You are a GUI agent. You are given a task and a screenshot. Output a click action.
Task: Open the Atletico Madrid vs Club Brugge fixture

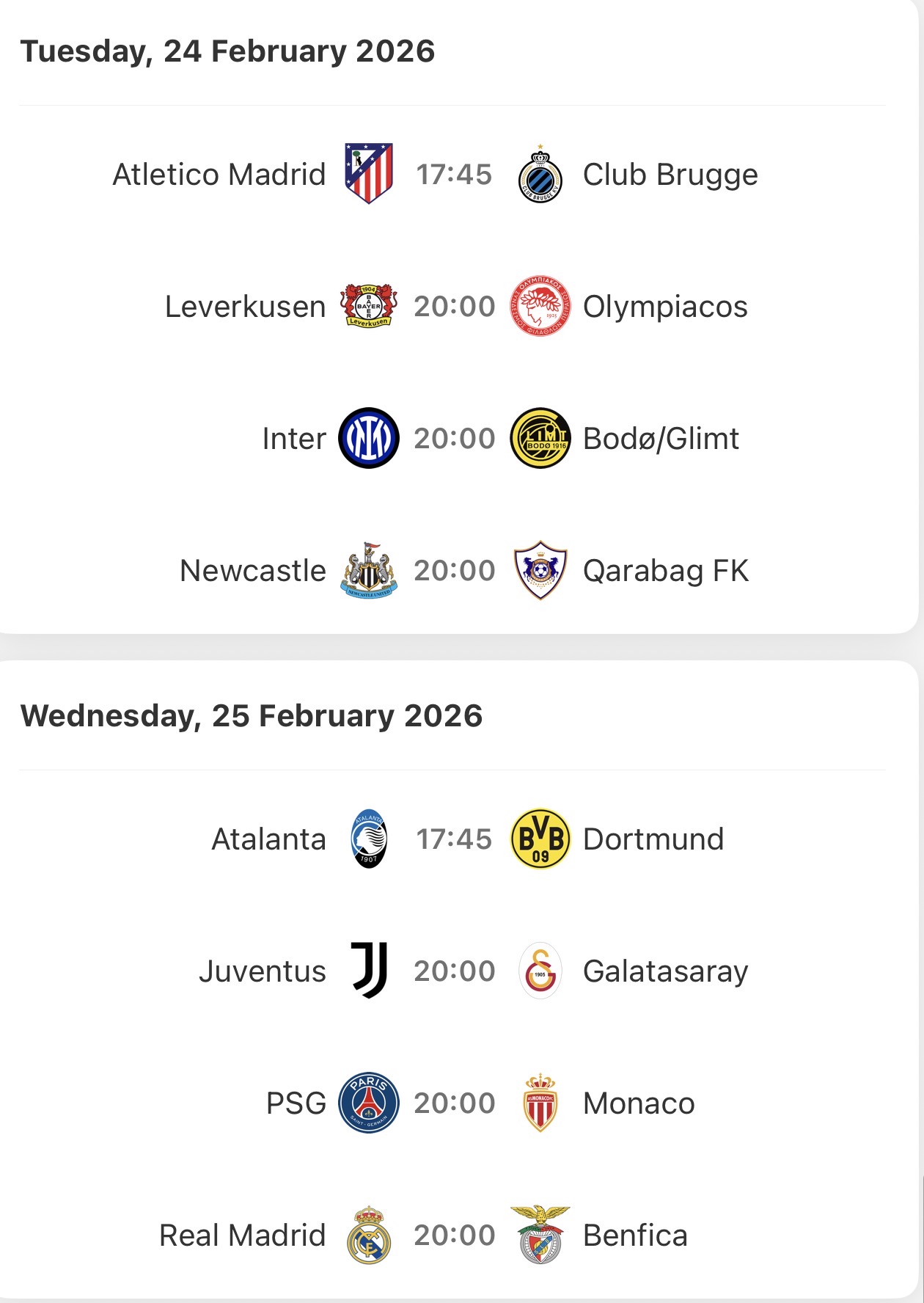coord(454,175)
